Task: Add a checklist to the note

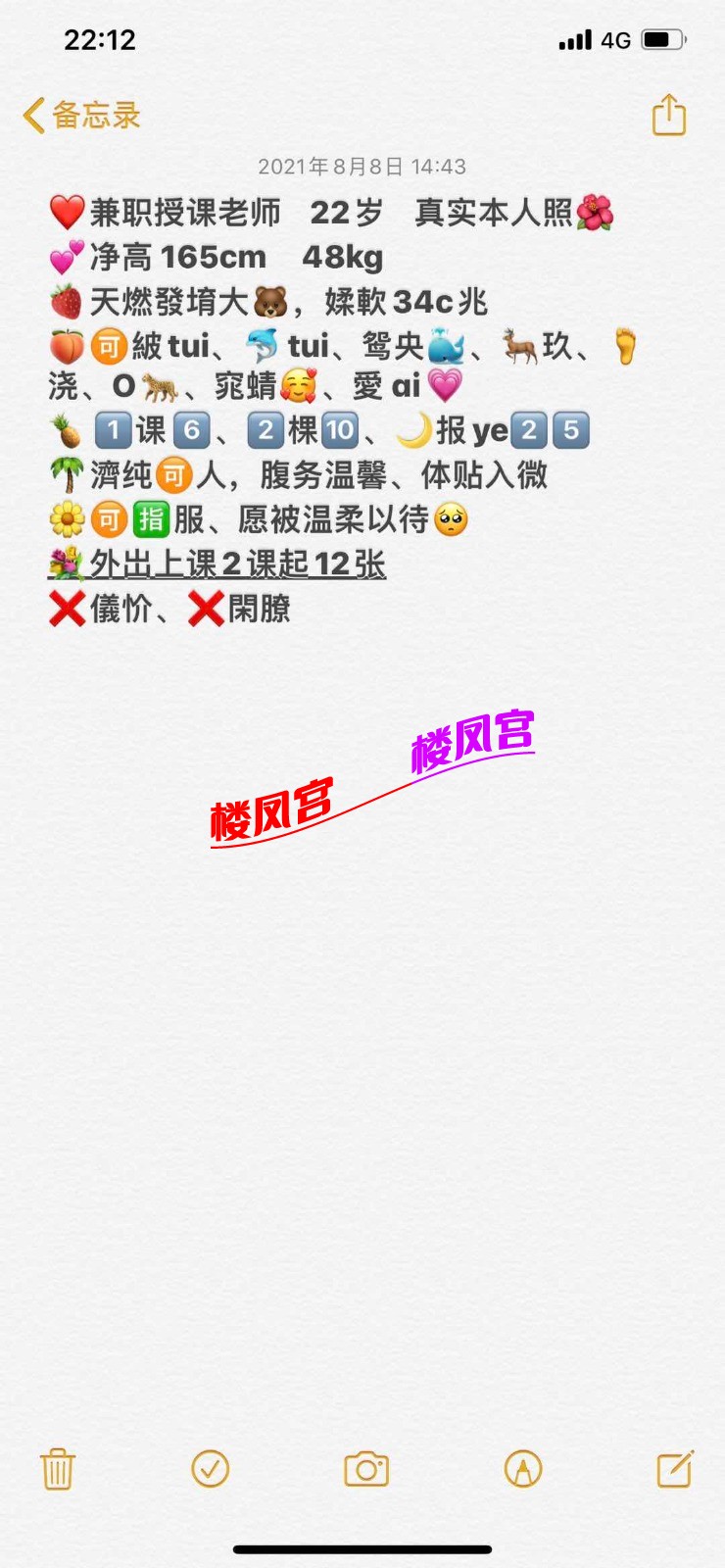Action: [x=211, y=1468]
